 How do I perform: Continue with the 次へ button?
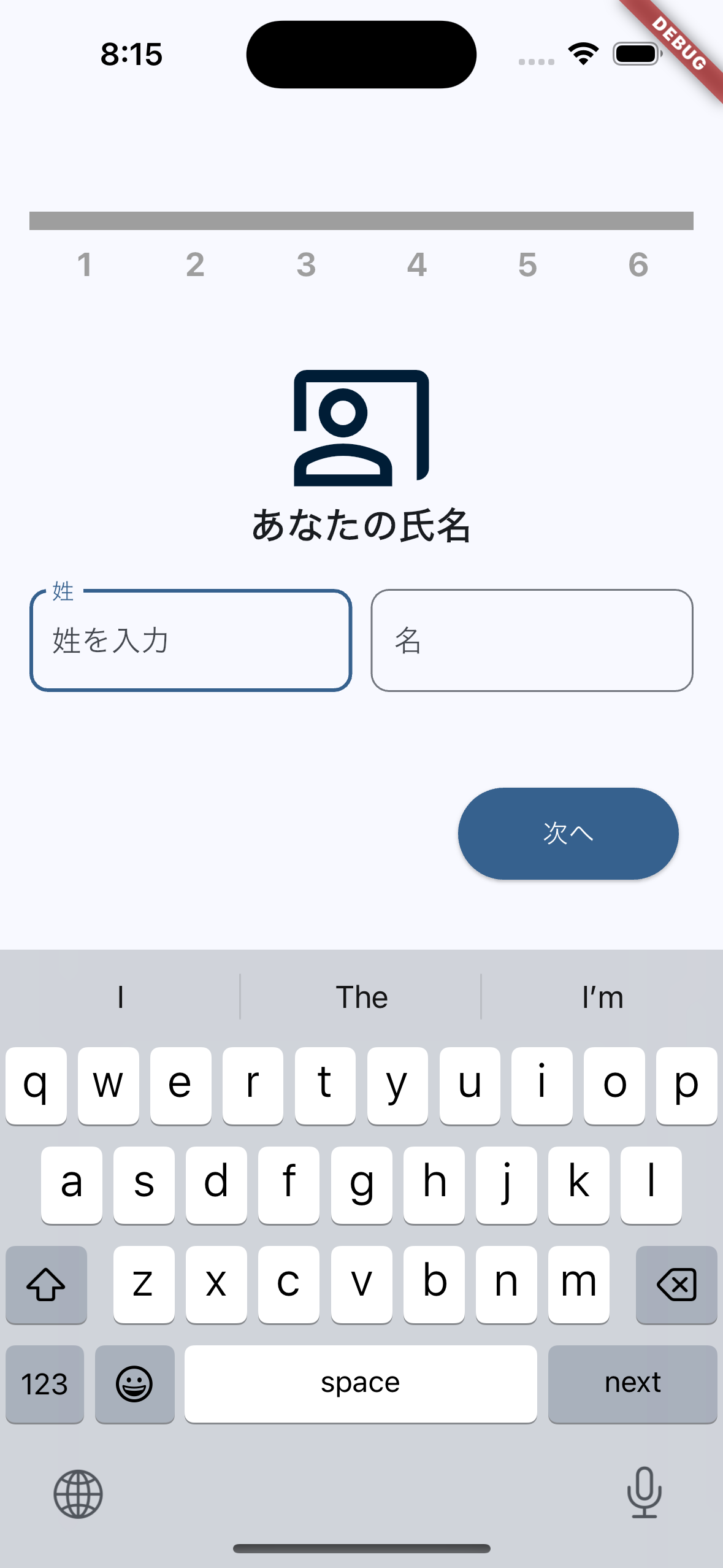[x=568, y=833]
